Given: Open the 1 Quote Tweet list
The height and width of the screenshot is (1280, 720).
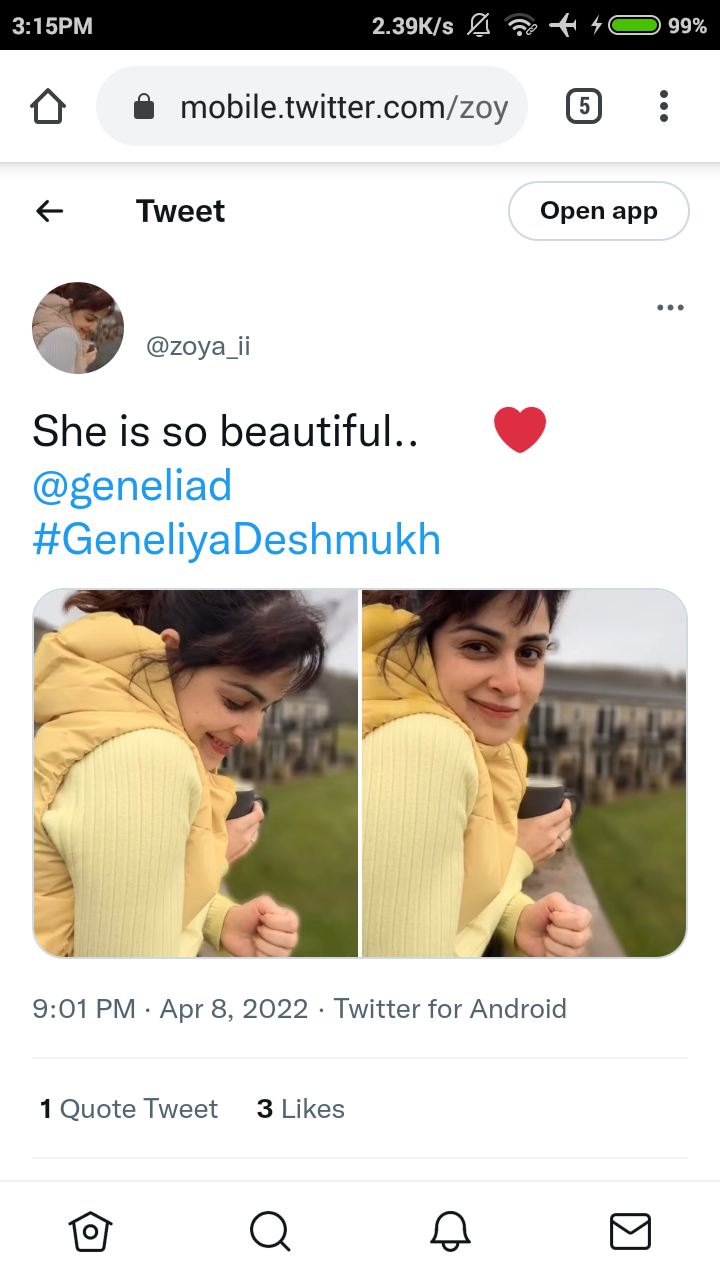Looking at the screenshot, I should 129,1109.
